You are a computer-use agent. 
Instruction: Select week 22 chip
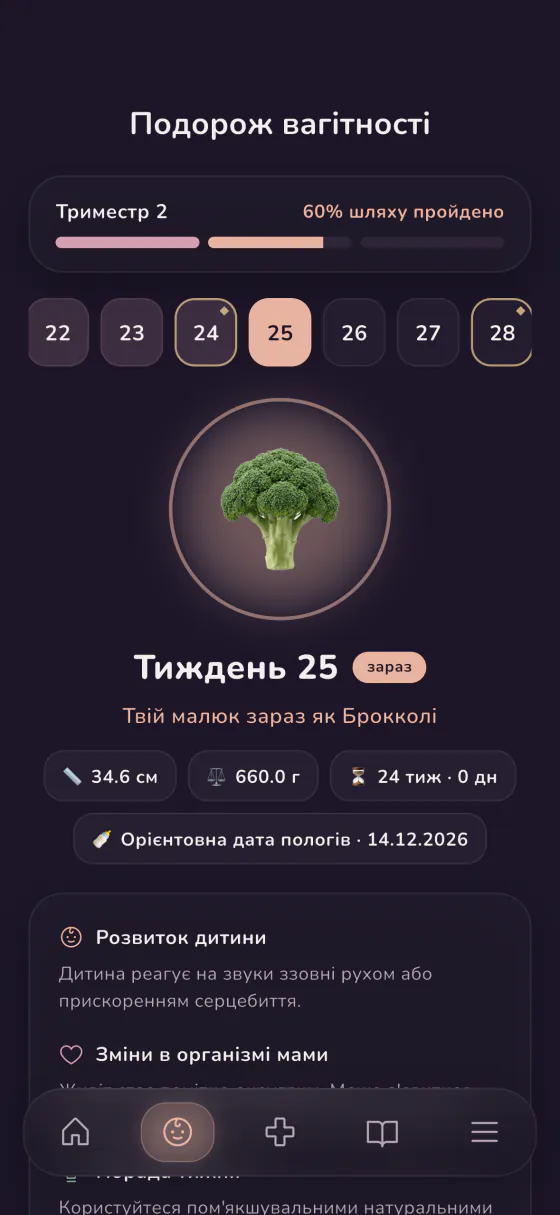[58, 332]
